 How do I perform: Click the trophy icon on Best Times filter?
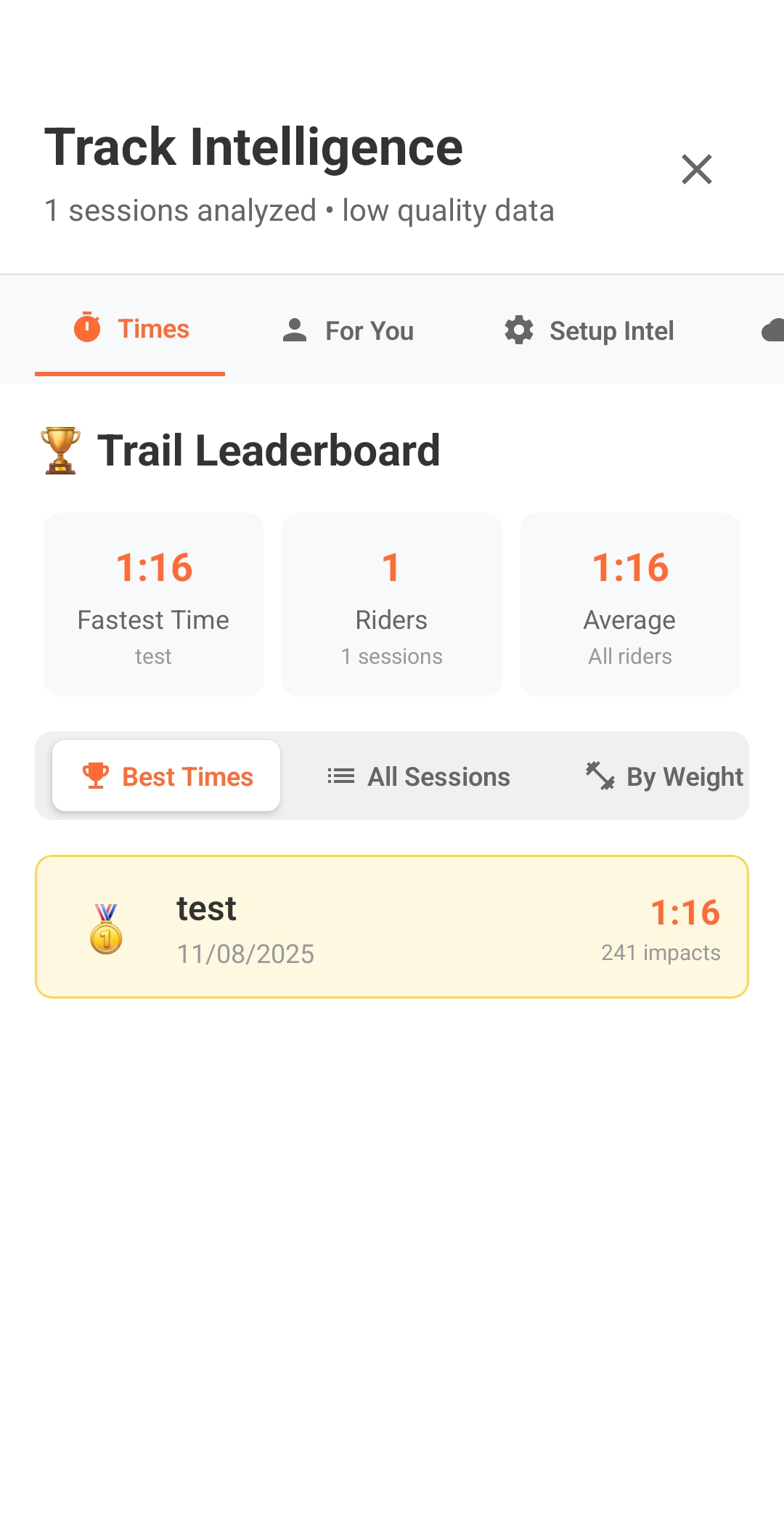95,775
